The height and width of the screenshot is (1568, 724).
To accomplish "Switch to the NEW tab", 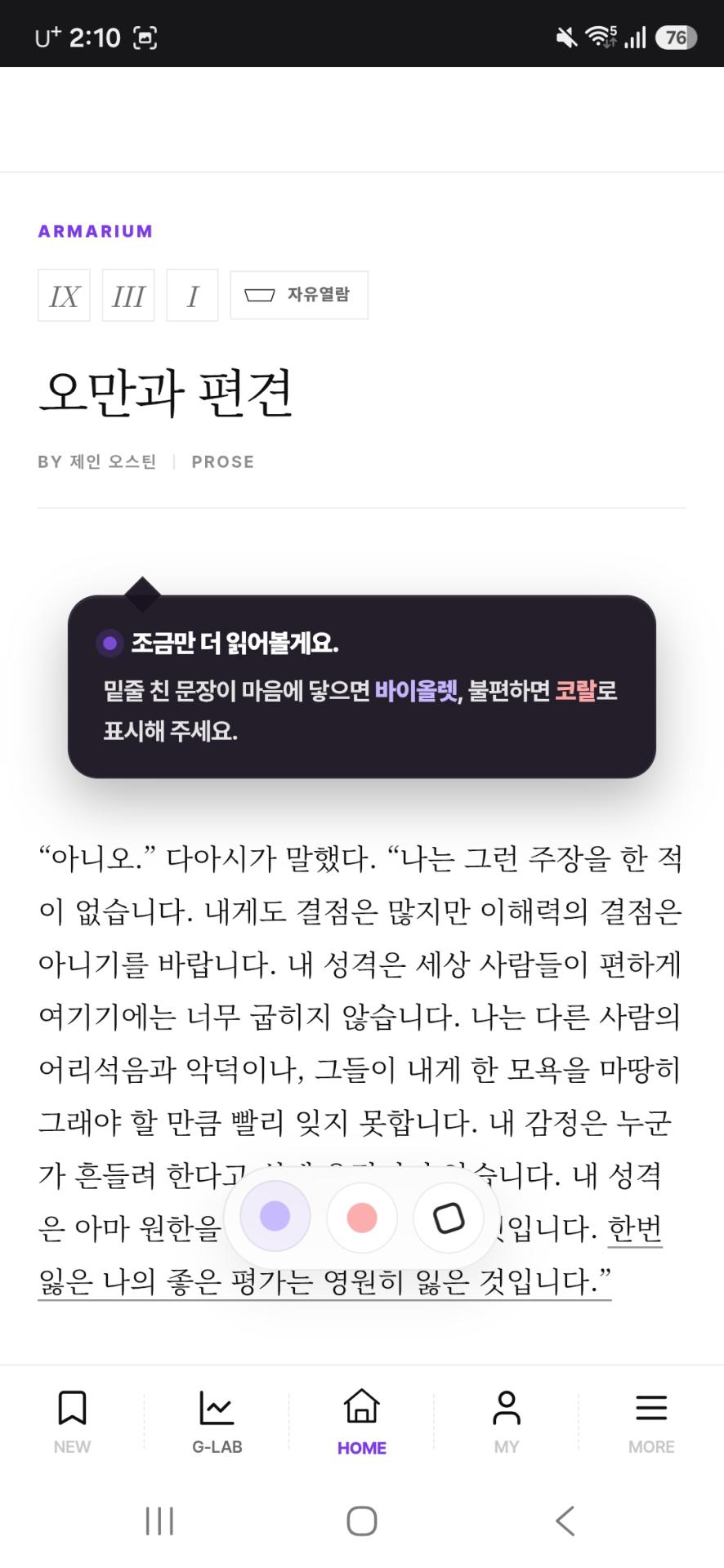I will (72, 1422).
